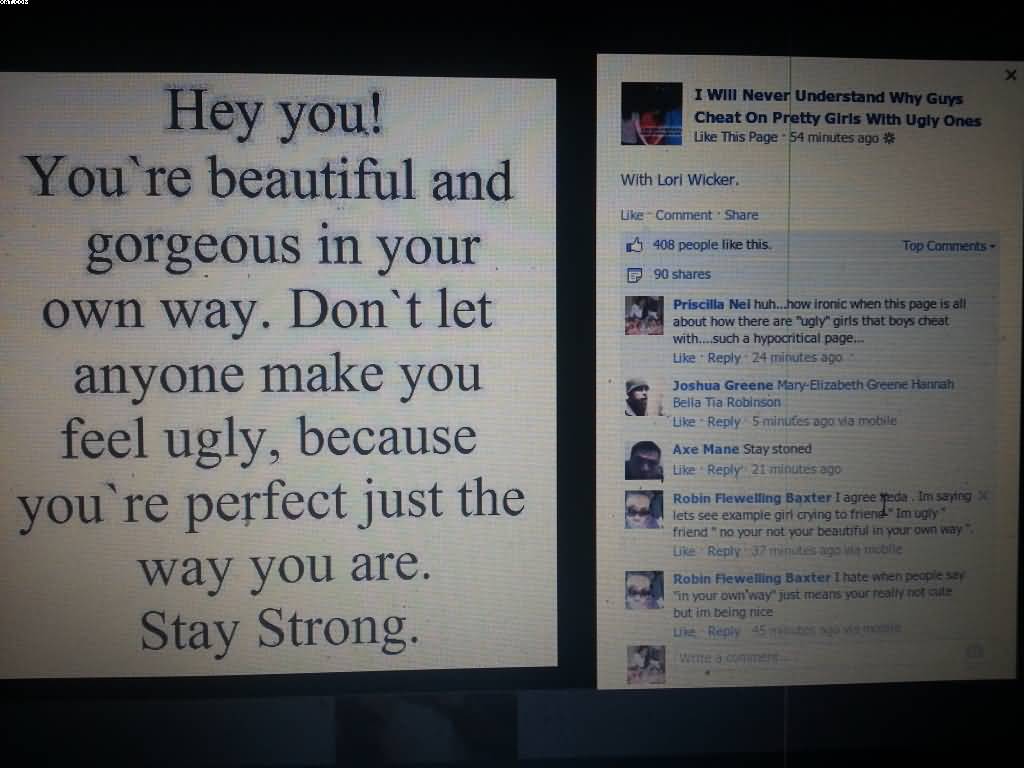Share this photo post
This screenshot has height=768, width=1024.
pyautogui.click(x=741, y=215)
